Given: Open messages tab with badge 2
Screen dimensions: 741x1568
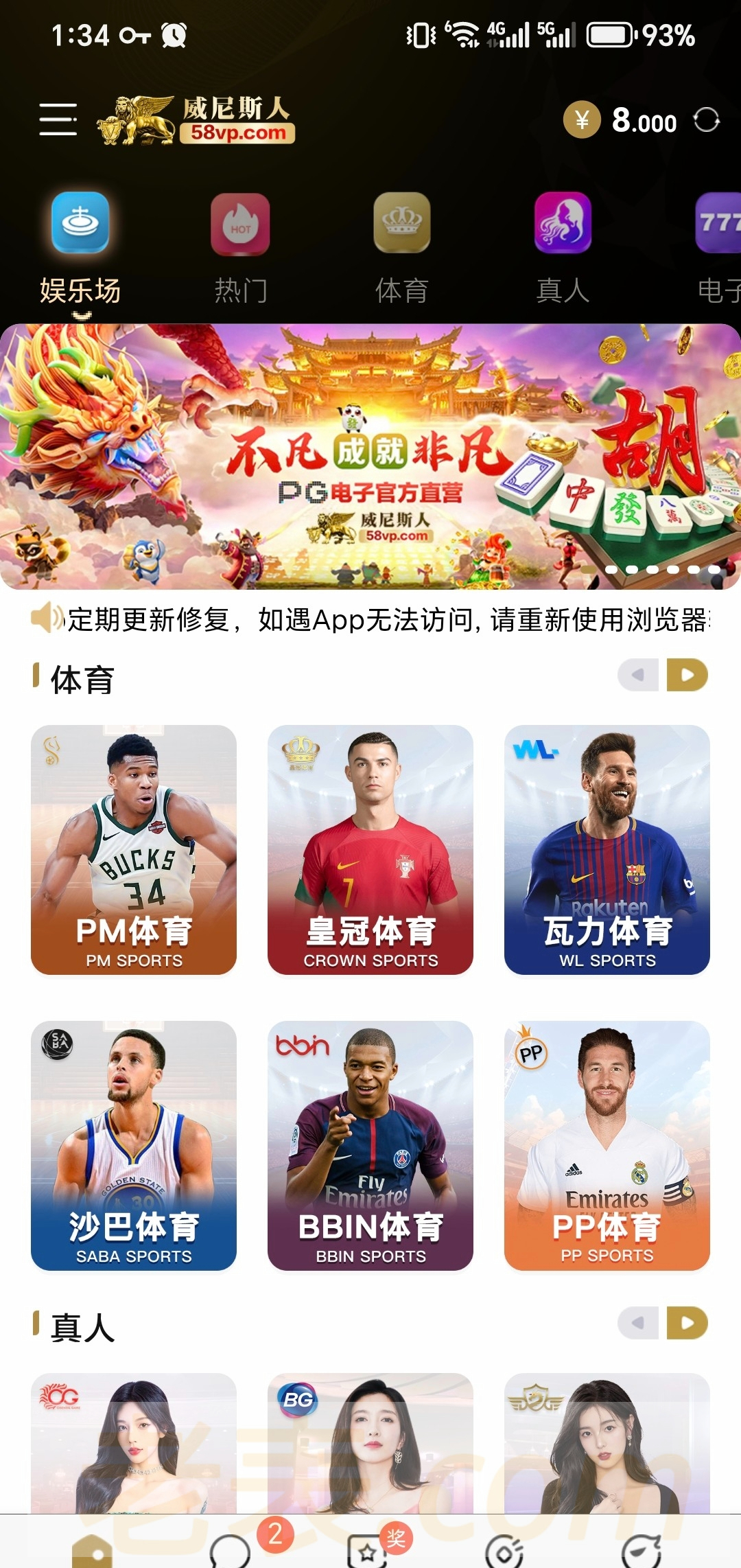Looking at the screenshot, I should [x=231, y=1549].
